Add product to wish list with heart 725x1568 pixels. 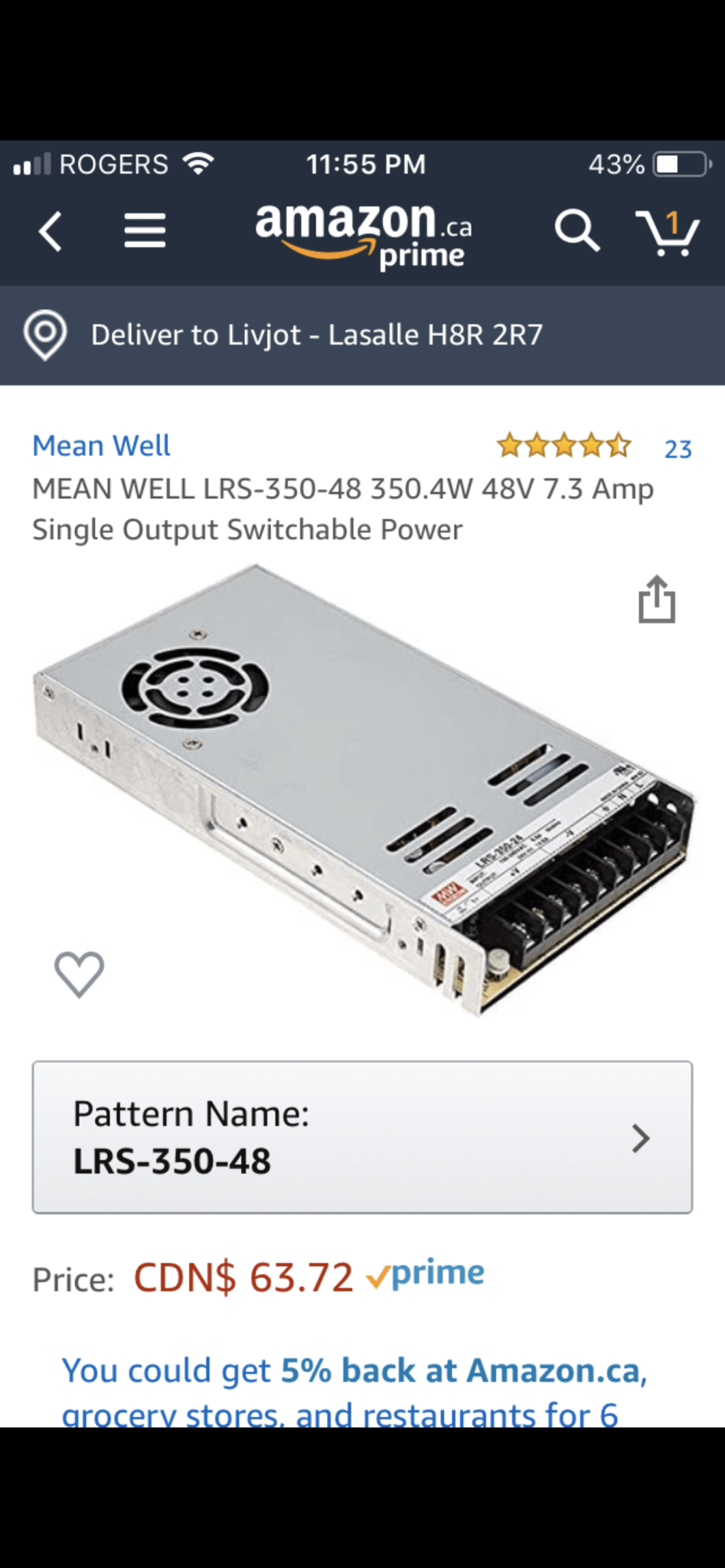click(x=79, y=974)
